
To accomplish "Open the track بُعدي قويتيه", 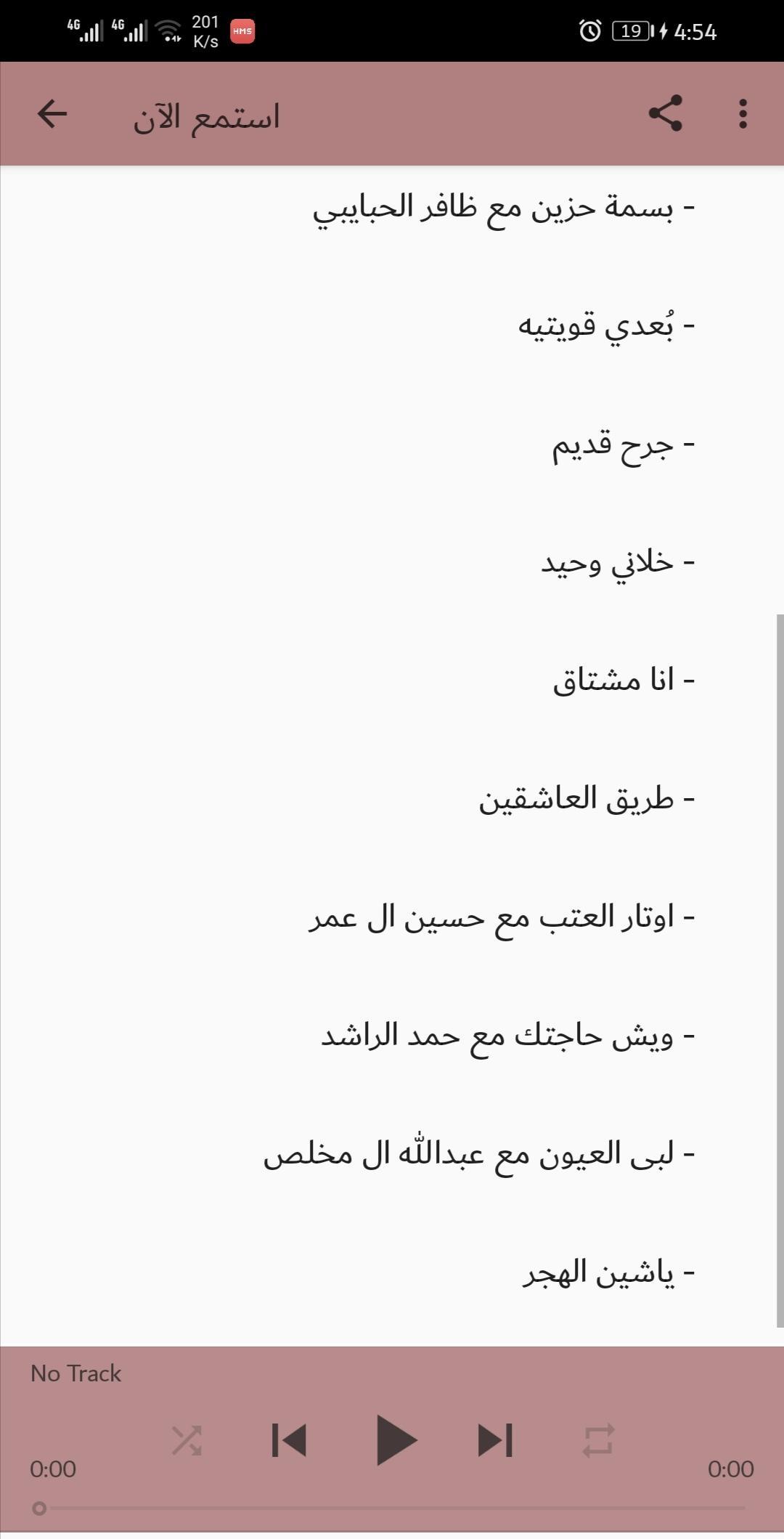I will click(x=605, y=326).
